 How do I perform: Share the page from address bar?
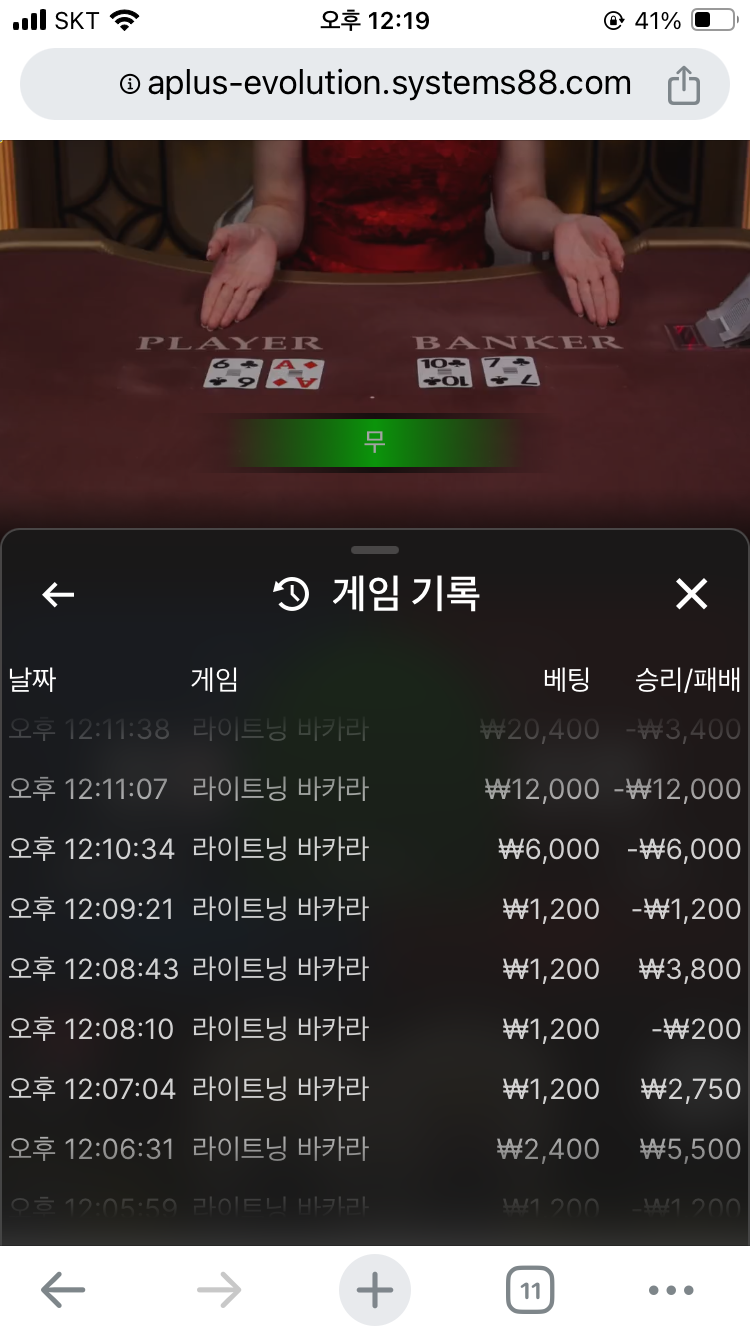point(683,84)
